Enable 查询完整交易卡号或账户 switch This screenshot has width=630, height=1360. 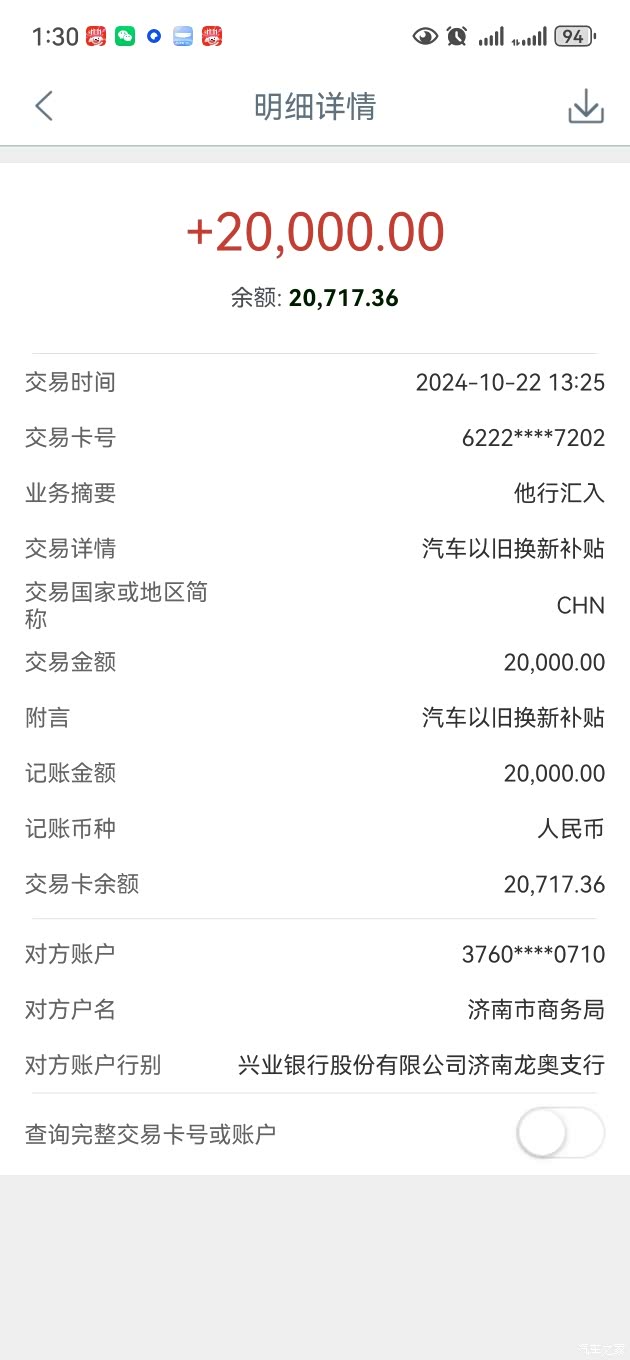(x=560, y=1134)
